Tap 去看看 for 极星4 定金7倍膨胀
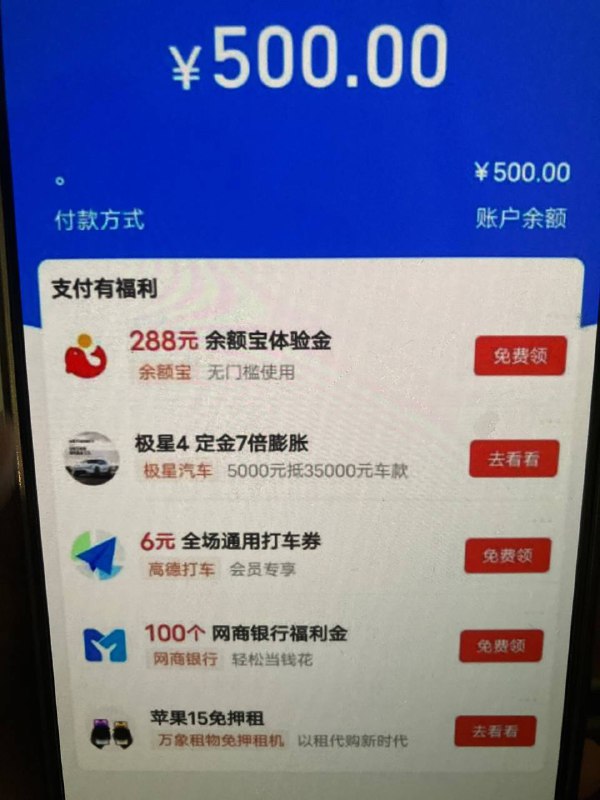 point(513,459)
